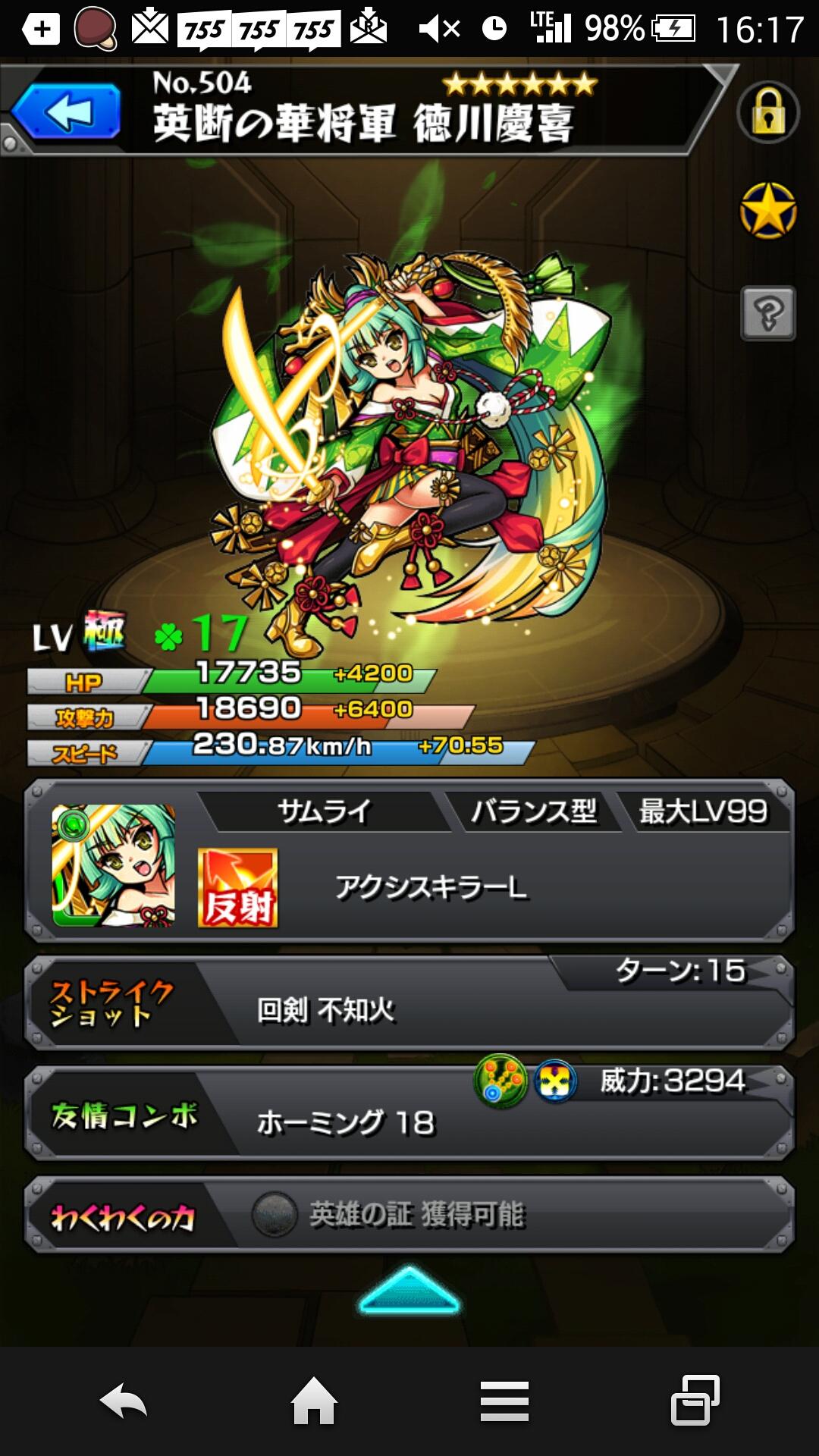Mark character as favorite with star
819x1456 pixels.
(x=767, y=211)
